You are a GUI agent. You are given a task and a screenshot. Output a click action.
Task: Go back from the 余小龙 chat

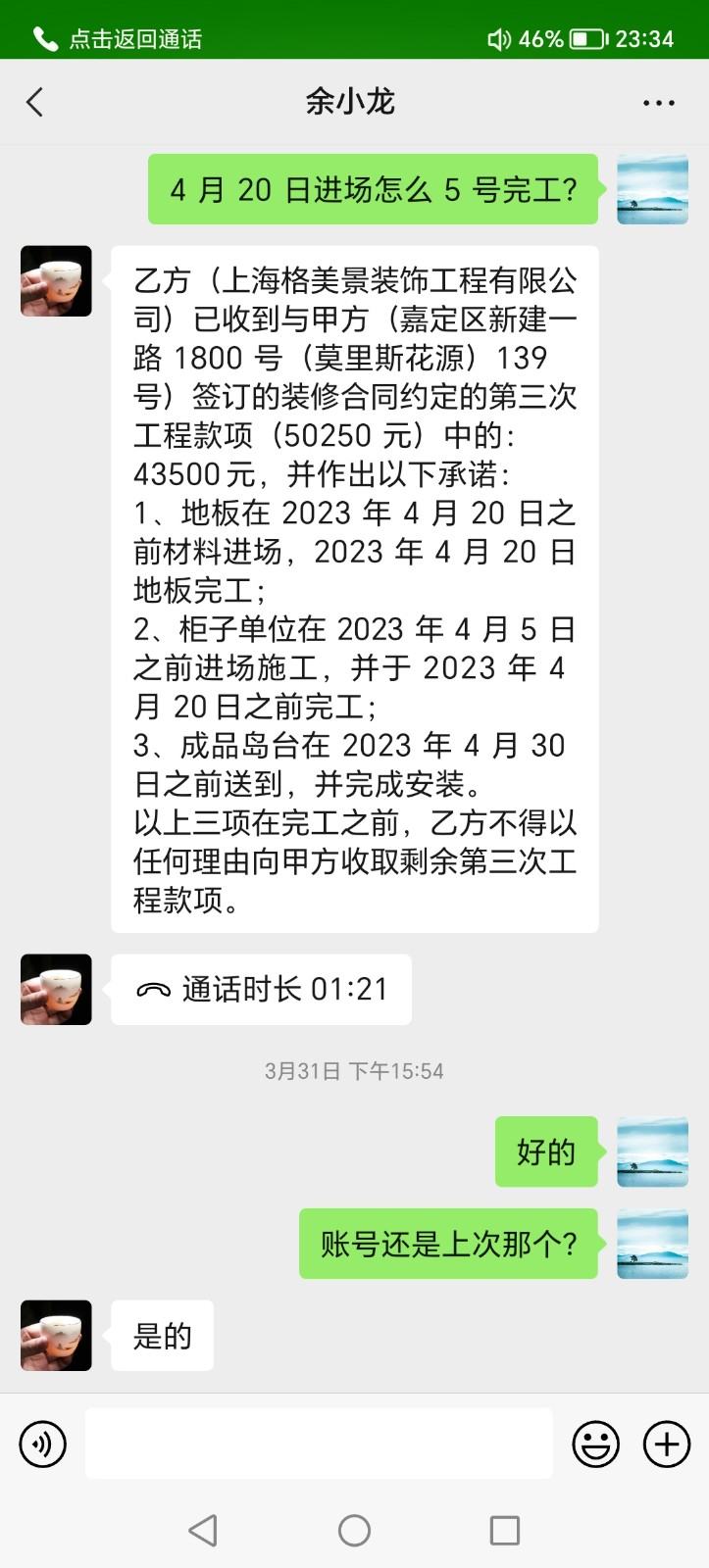click(x=35, y=102)
